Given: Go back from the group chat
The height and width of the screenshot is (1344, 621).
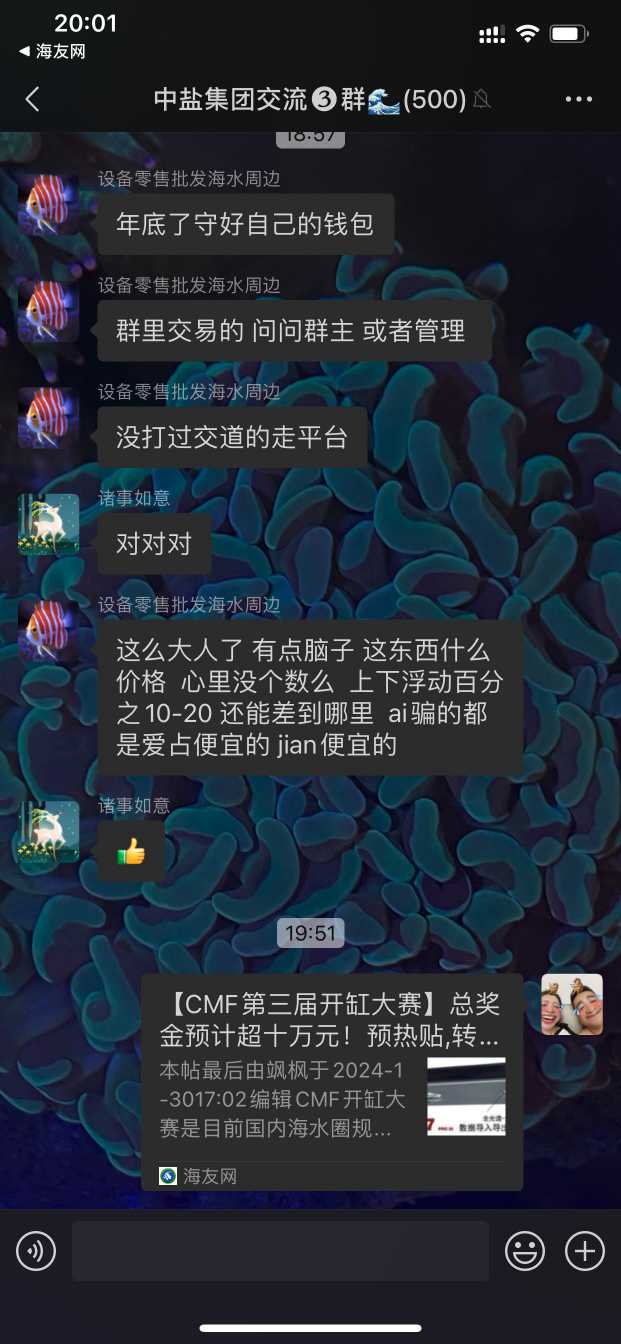Looking at the screenshot, I should click(32, 99).
